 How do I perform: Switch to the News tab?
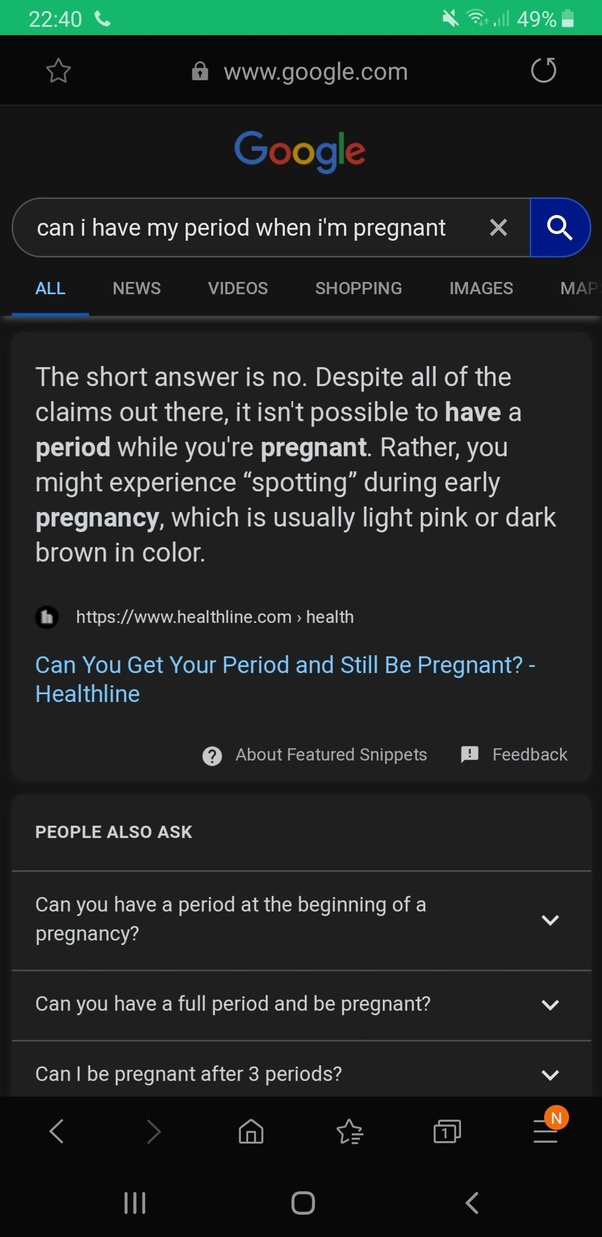pyautogui.click(x=136, y=288)
